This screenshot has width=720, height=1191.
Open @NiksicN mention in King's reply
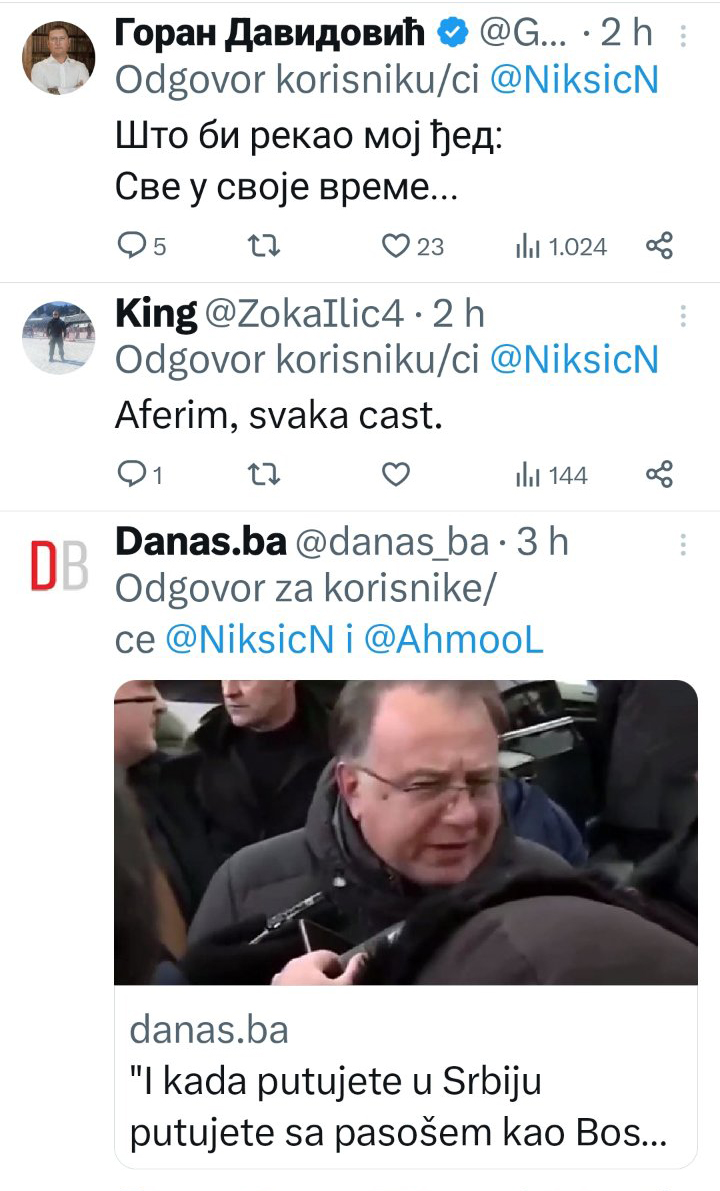572,360
